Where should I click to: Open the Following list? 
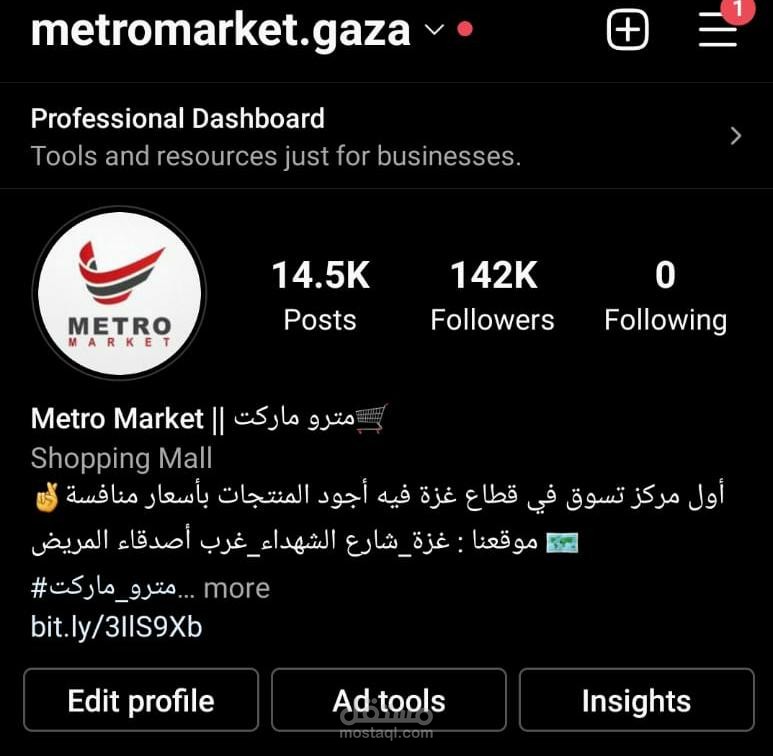coord(665,295)
